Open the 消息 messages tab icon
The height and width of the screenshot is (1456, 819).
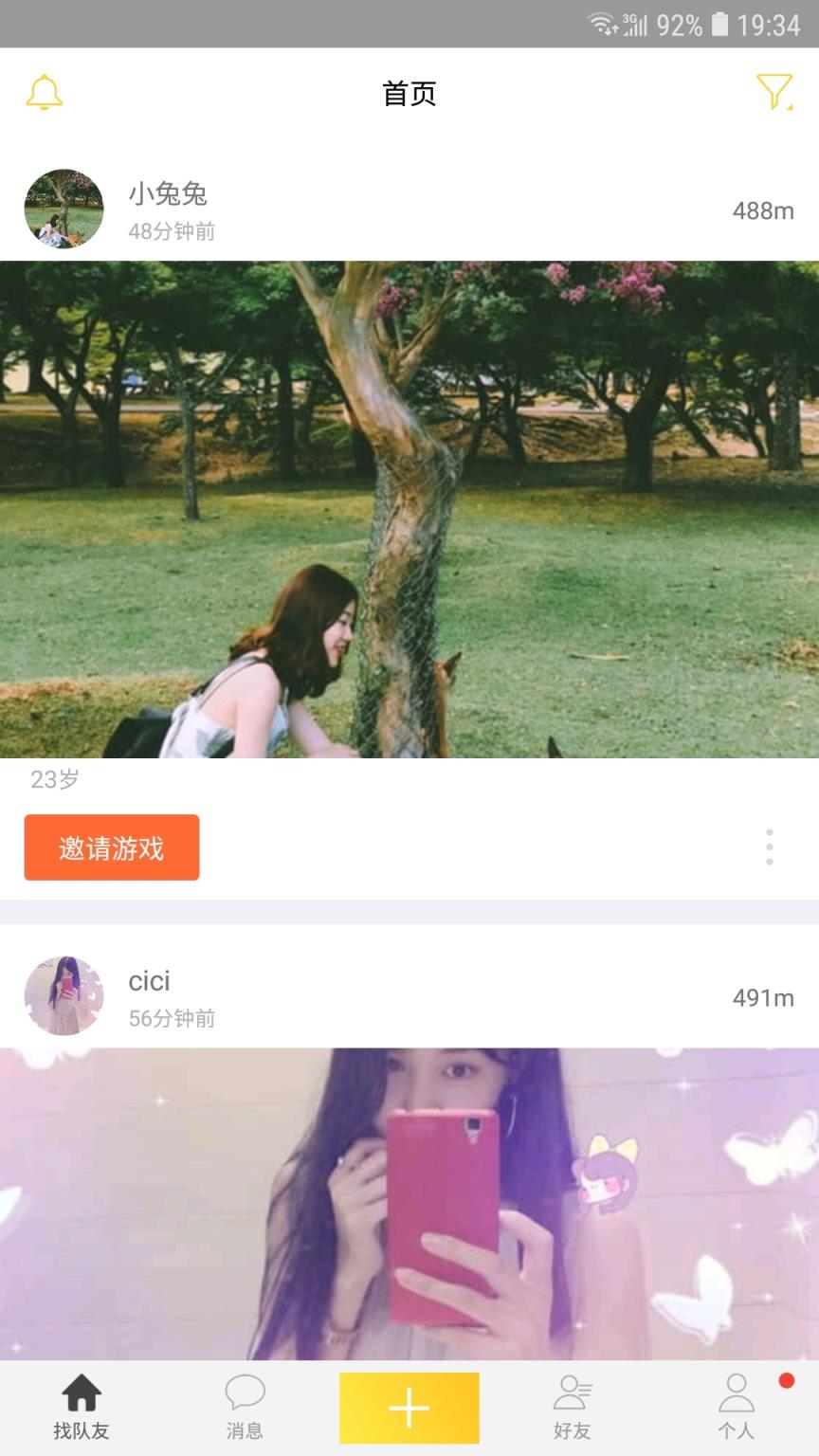click(245, 1395)
